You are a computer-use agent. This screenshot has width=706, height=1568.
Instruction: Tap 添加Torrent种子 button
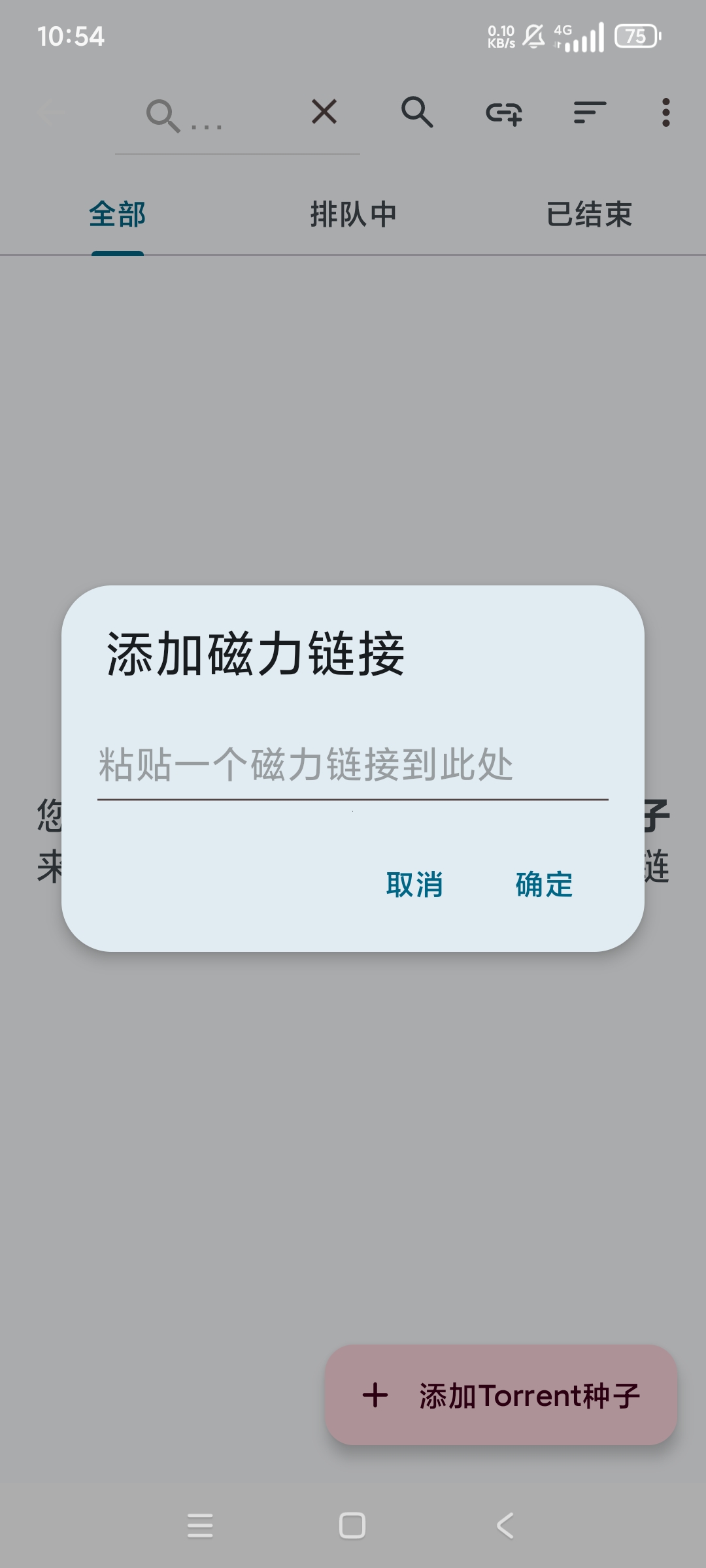point(501,1395)
